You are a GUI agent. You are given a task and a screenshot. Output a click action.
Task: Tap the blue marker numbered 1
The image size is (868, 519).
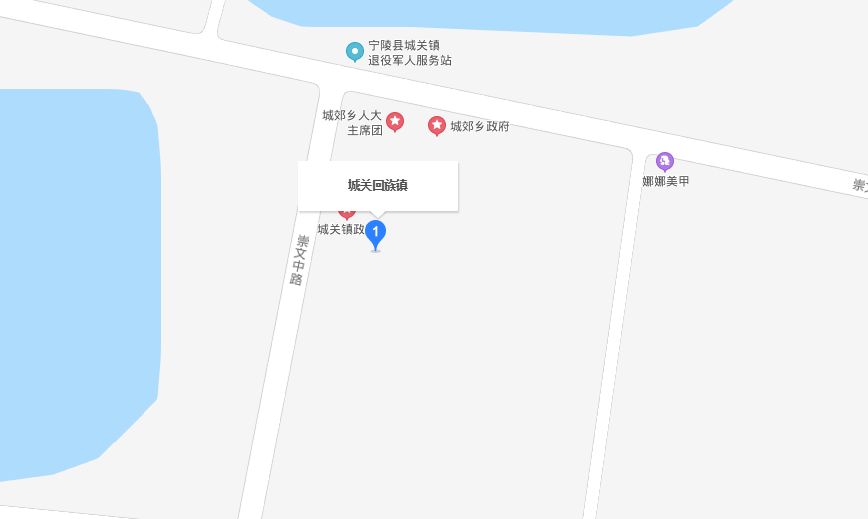(375, 234)
